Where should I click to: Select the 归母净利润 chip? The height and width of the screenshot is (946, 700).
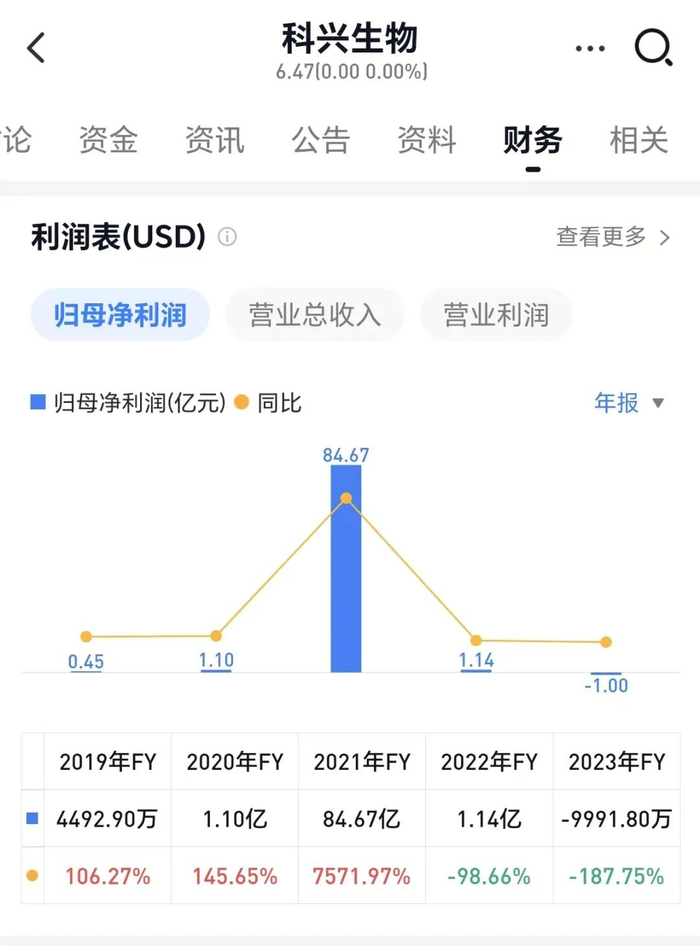click(120, 315)
